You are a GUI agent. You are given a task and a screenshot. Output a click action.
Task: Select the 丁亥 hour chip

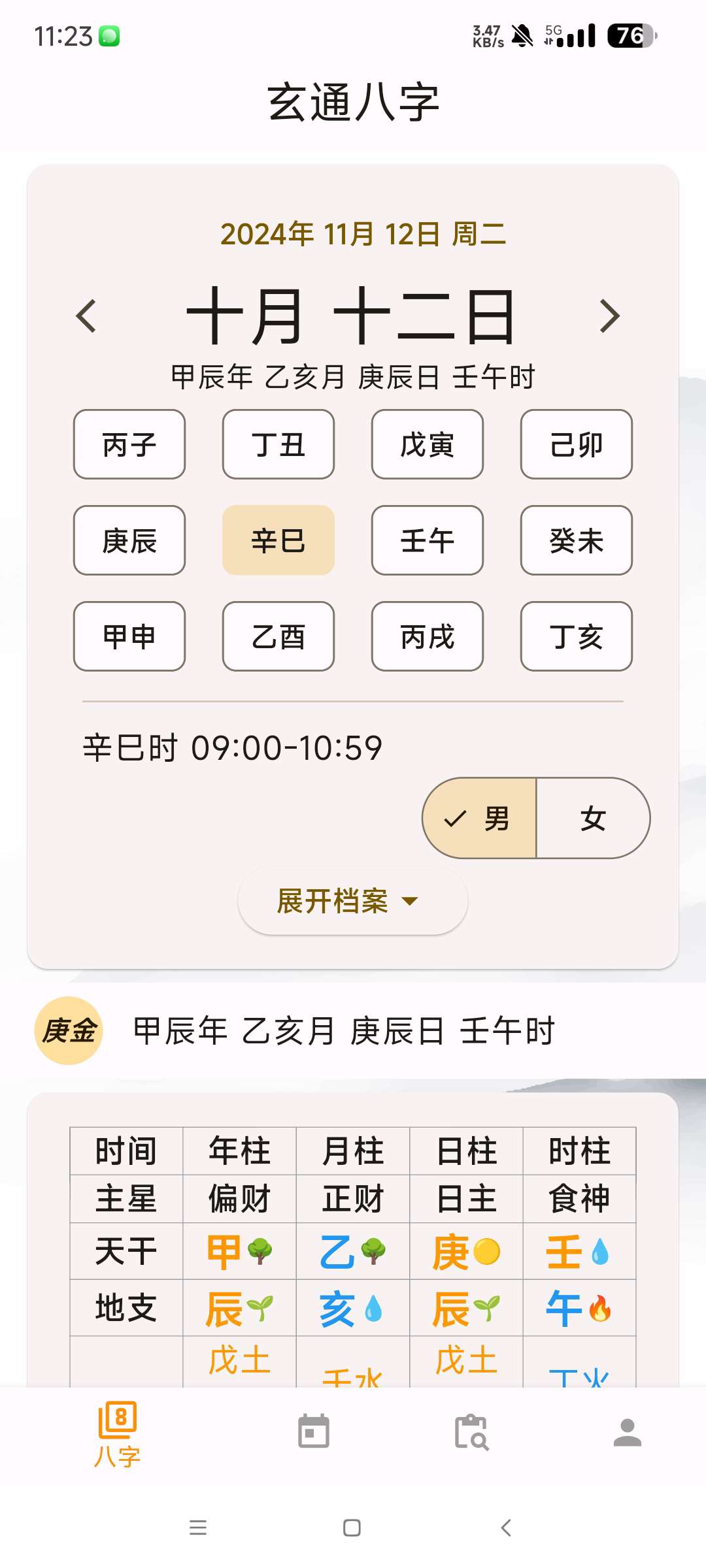pyautogui.click(x=577, y=636)
